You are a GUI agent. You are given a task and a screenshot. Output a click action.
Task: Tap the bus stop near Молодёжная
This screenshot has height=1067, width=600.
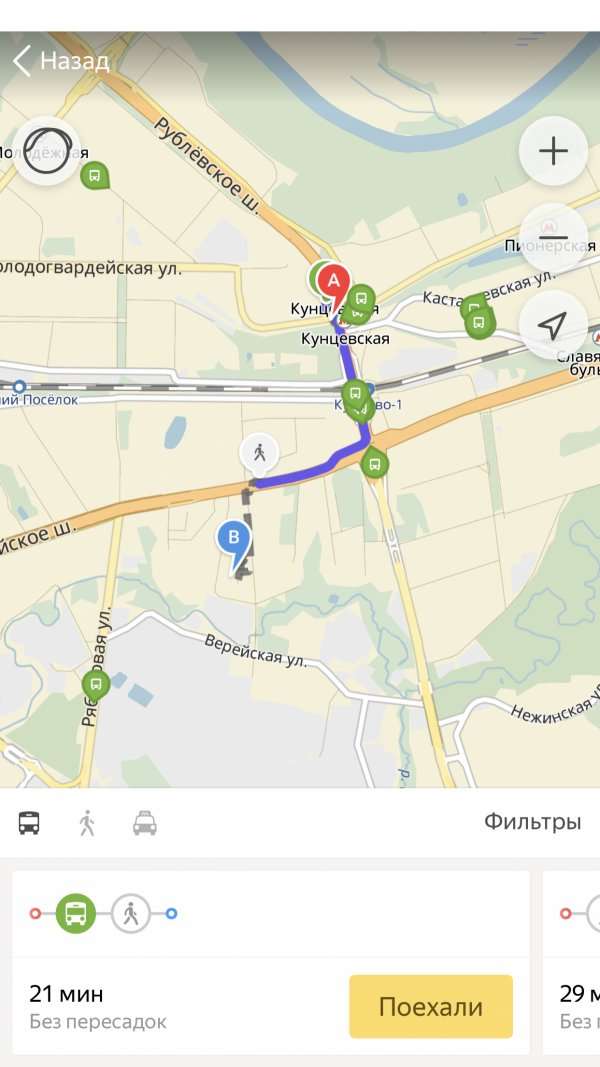(x=95, y=177)
